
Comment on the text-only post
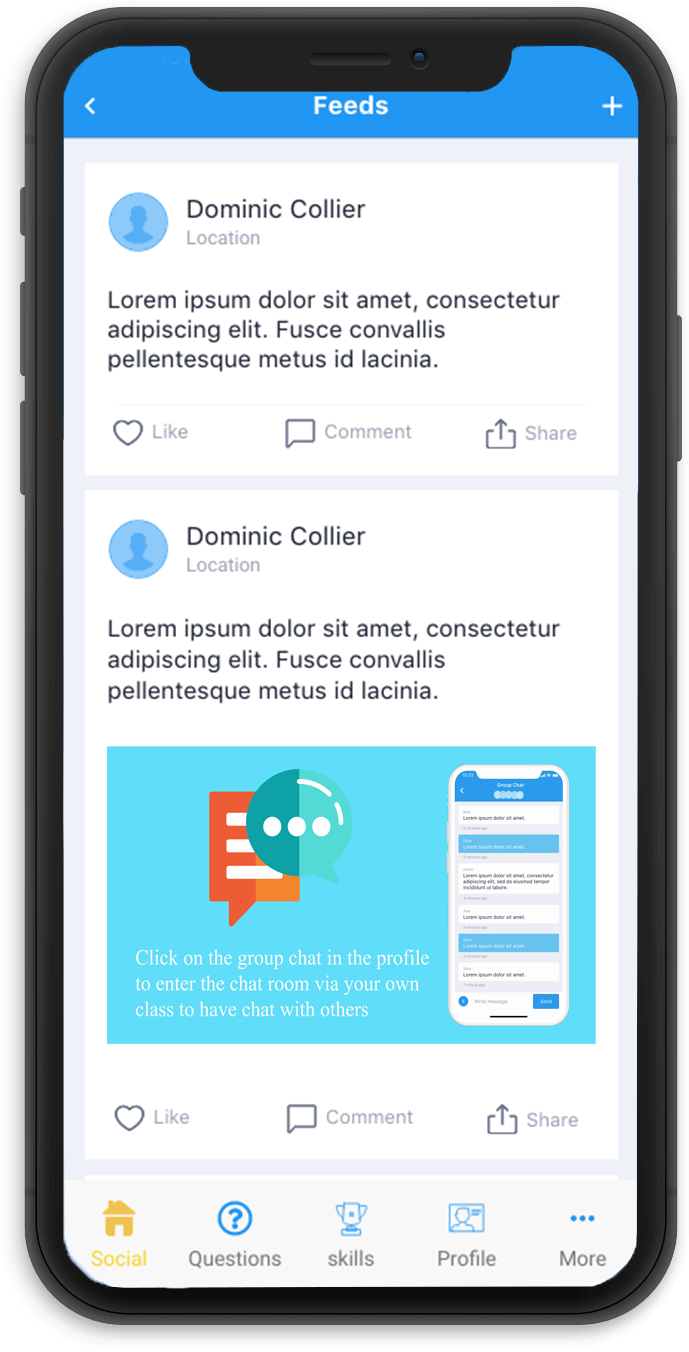[x=348, y=432]
